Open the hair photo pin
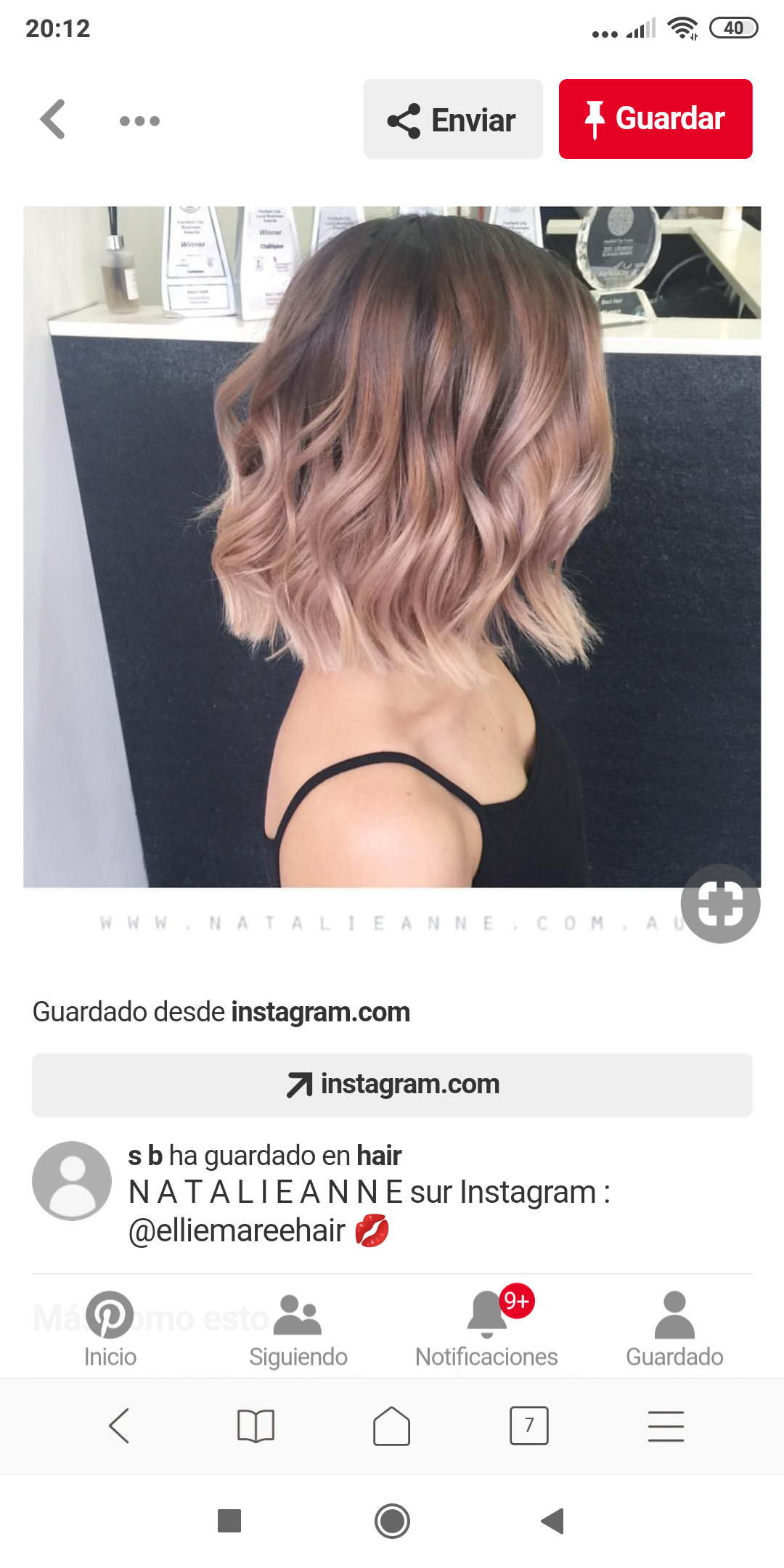This screenshot has width=784, height=1568. [x=392, y=547]
